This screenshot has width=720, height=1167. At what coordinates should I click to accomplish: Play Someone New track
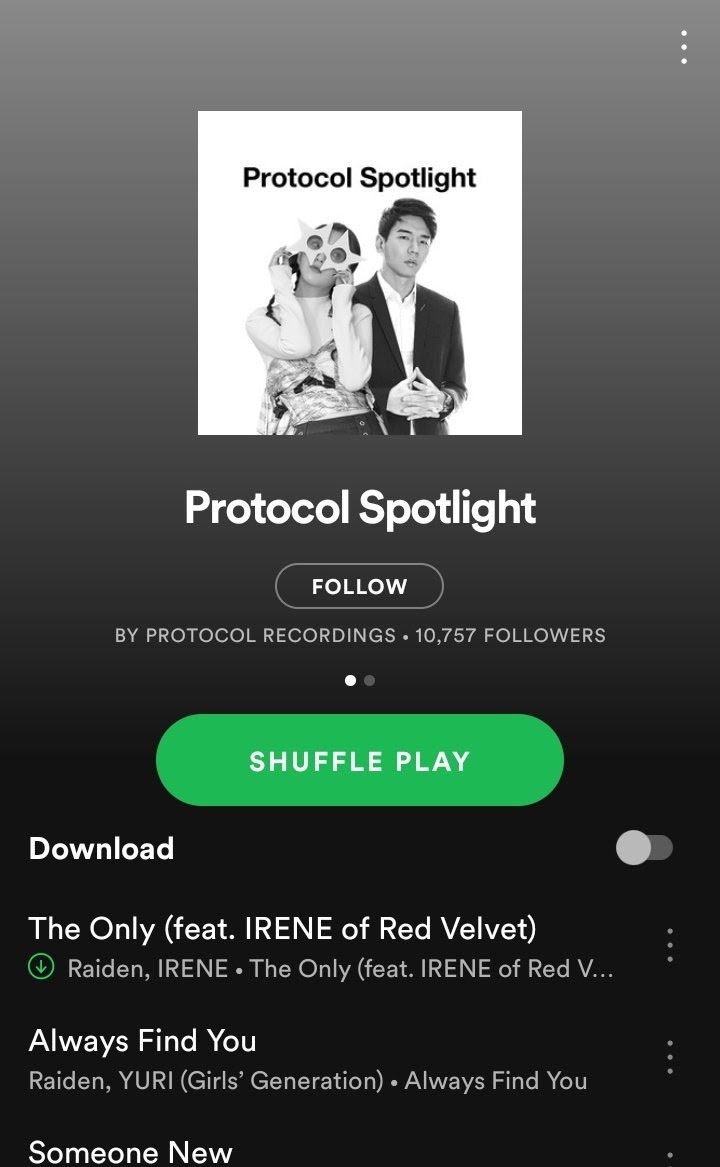[130, 1152]
